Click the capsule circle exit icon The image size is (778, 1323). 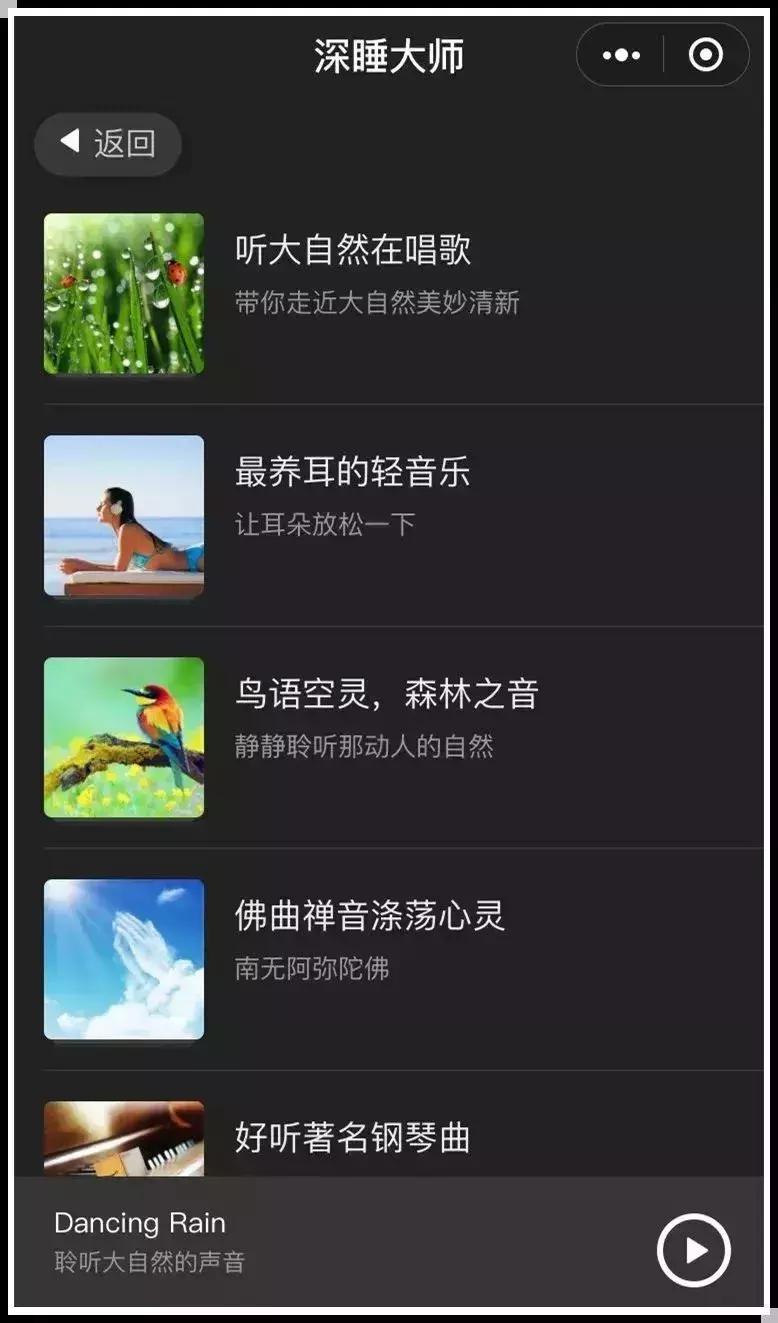coord(707,55)
